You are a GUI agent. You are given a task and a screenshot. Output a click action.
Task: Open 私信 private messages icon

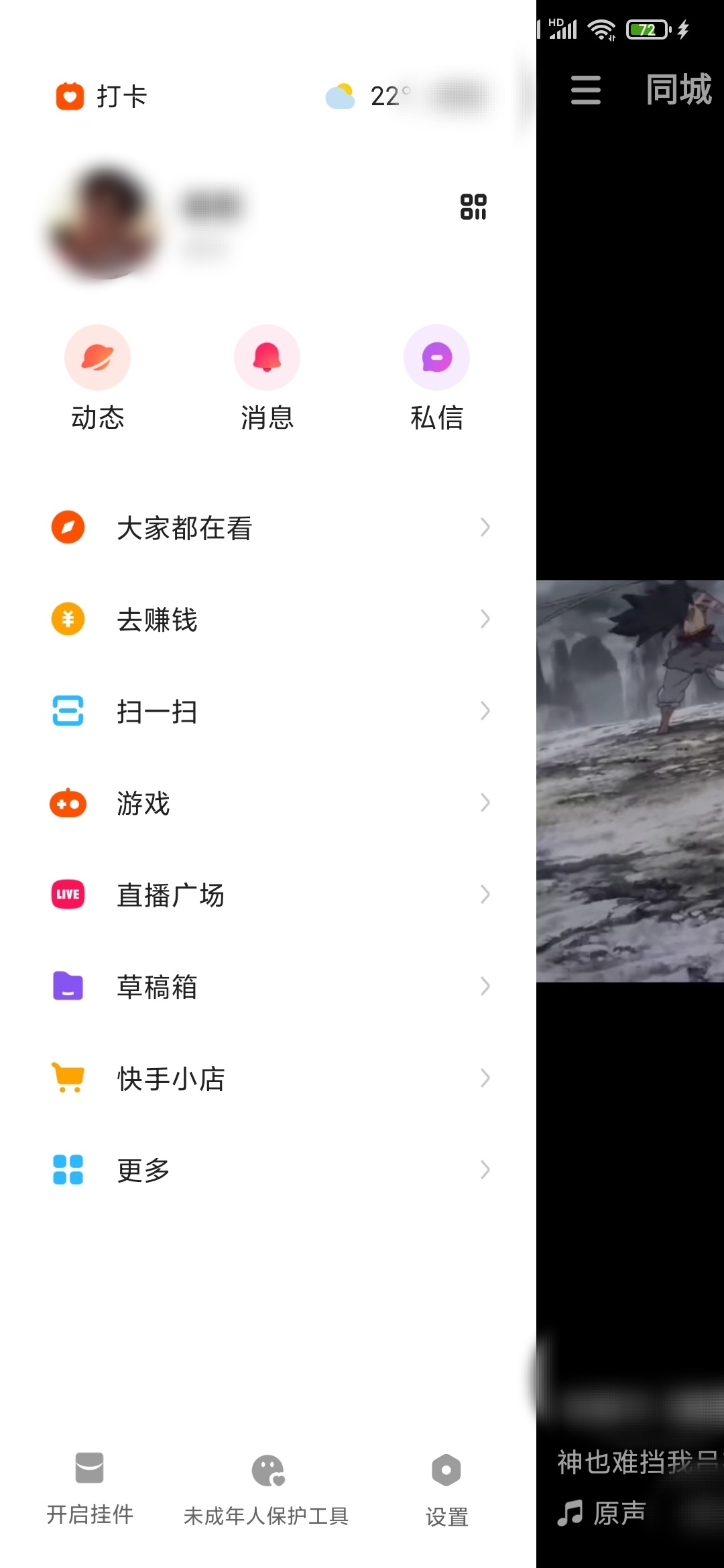436,357
